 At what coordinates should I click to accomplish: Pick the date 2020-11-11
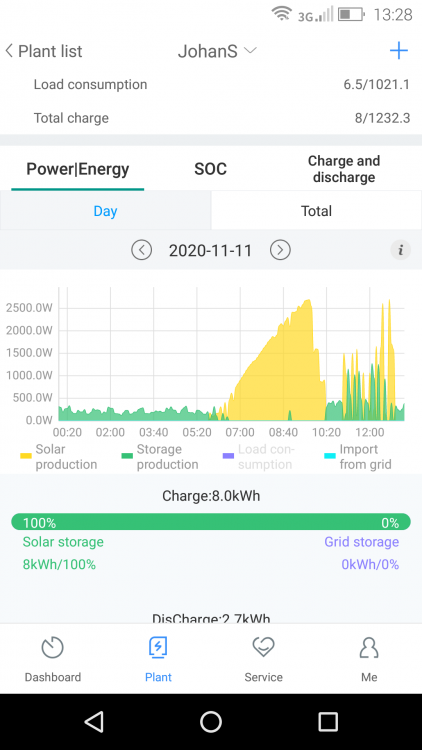(211, 251)
